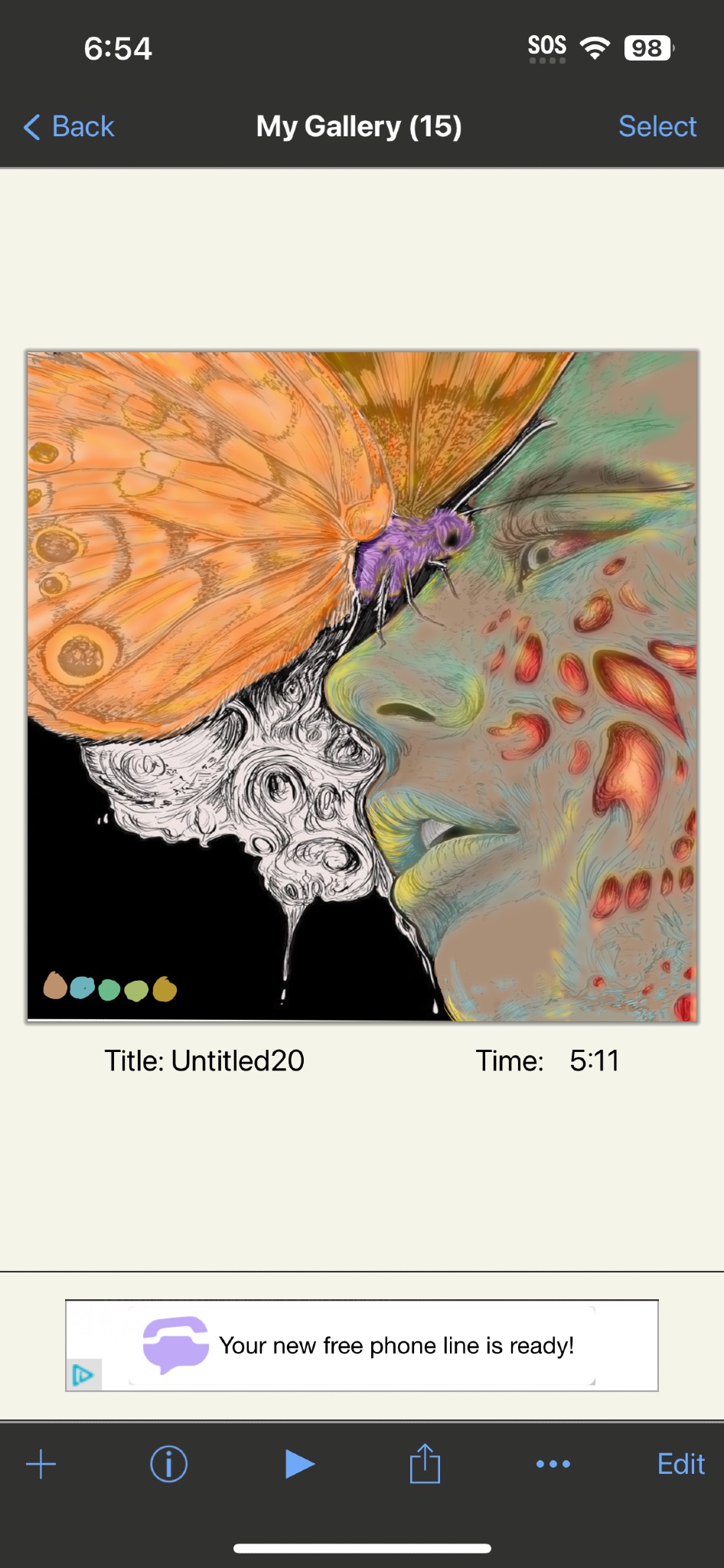724x1568 pixels.
Task: Tap Select in the top bar
Action: [x=657, y=126]
